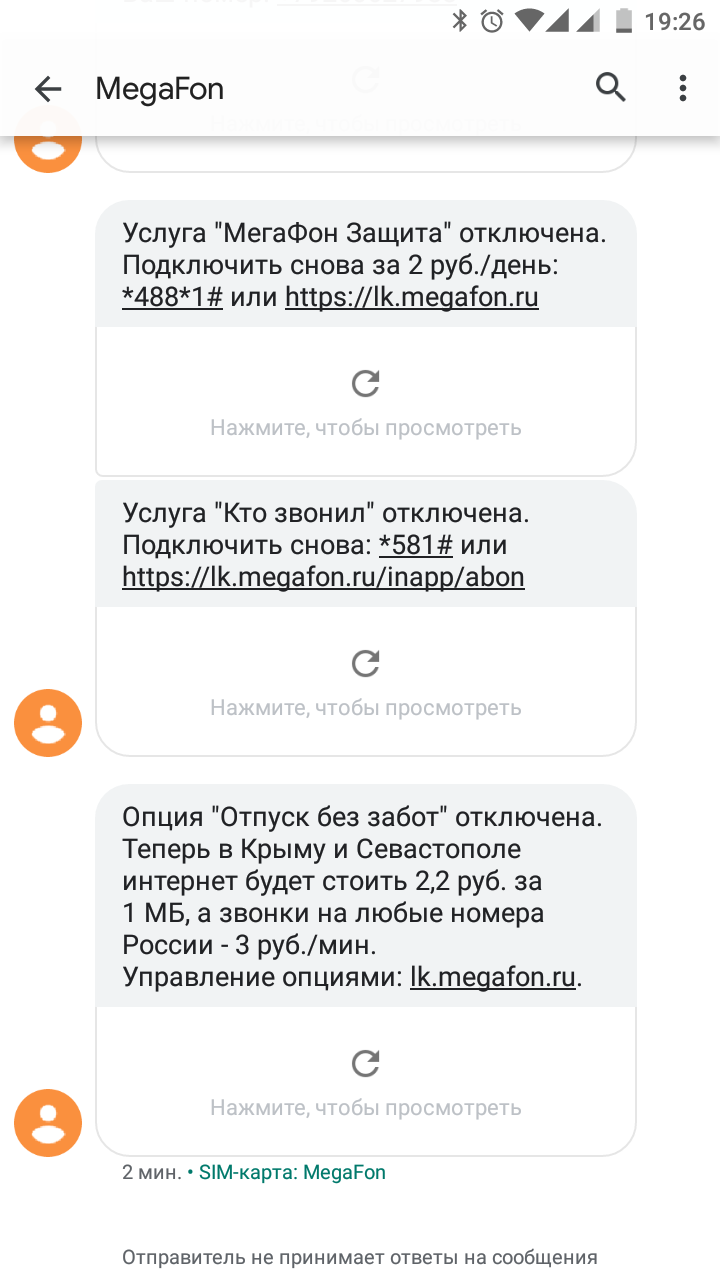Open the lk.megafon.ru/inapp/abon link

point(323,577)
